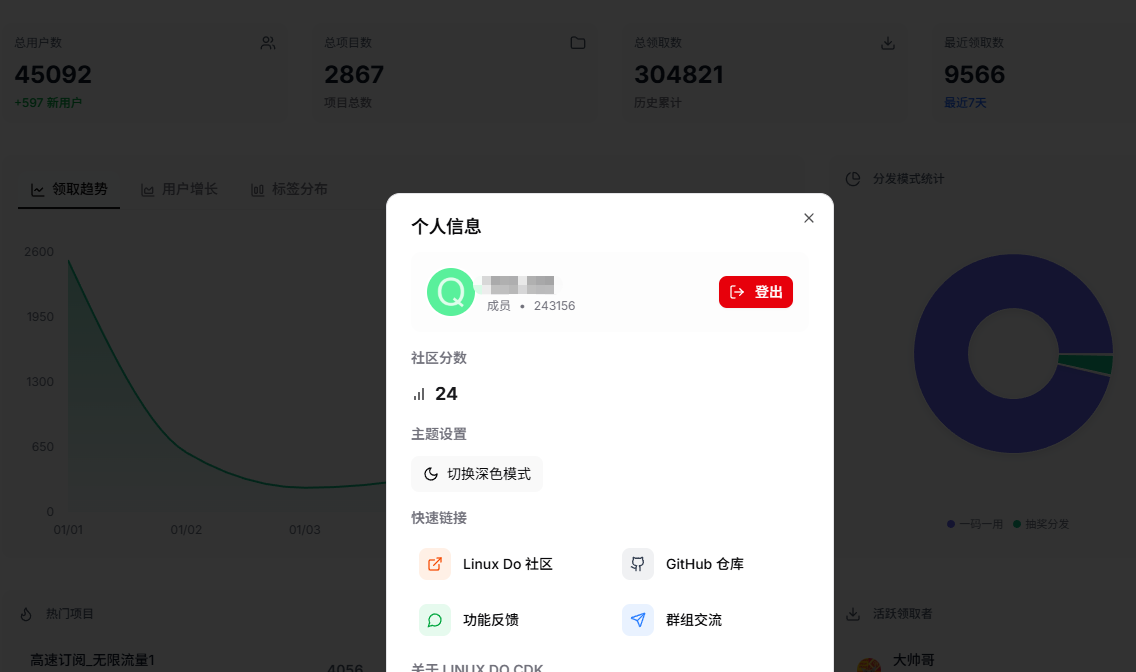Tap the red 登出 button

[756, 292]
